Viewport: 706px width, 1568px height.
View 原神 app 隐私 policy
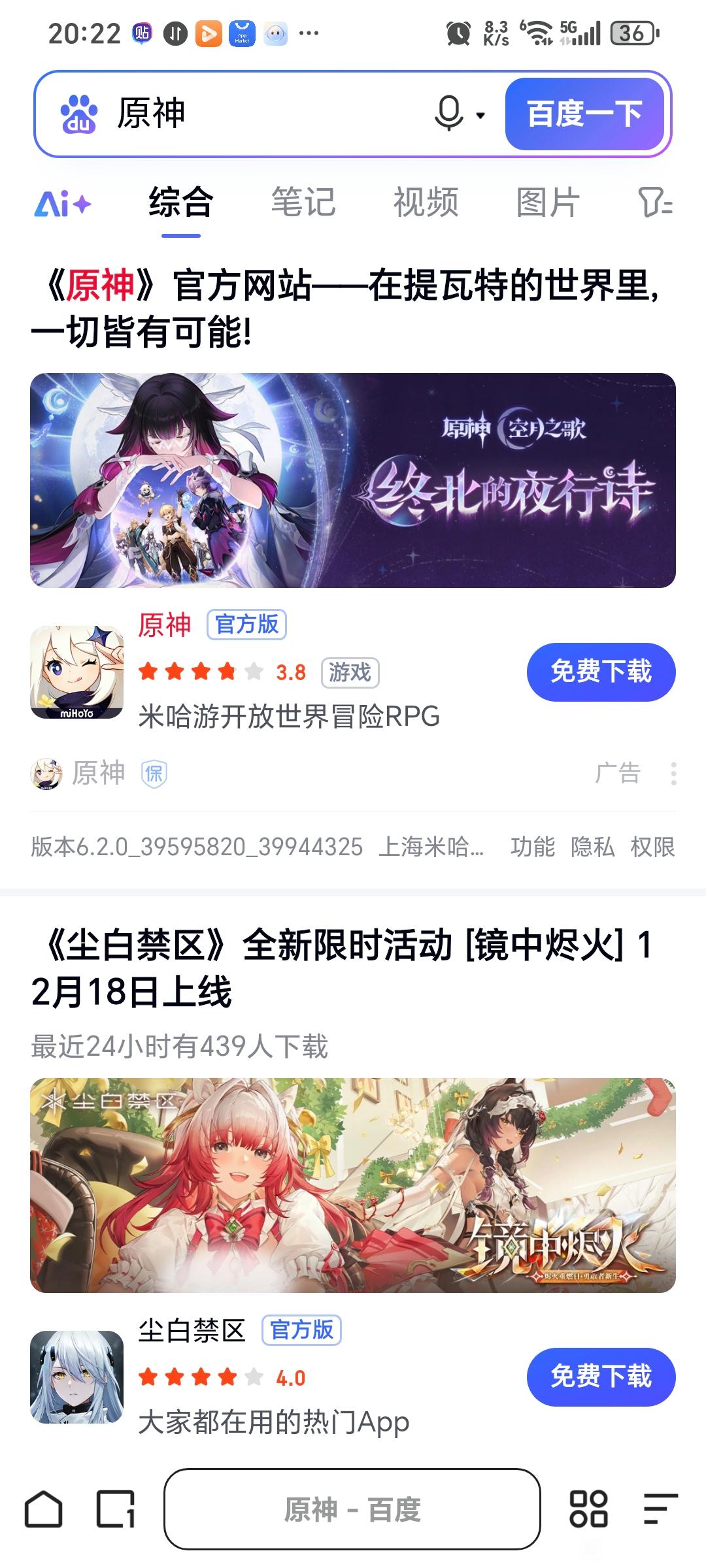[592, 847]
